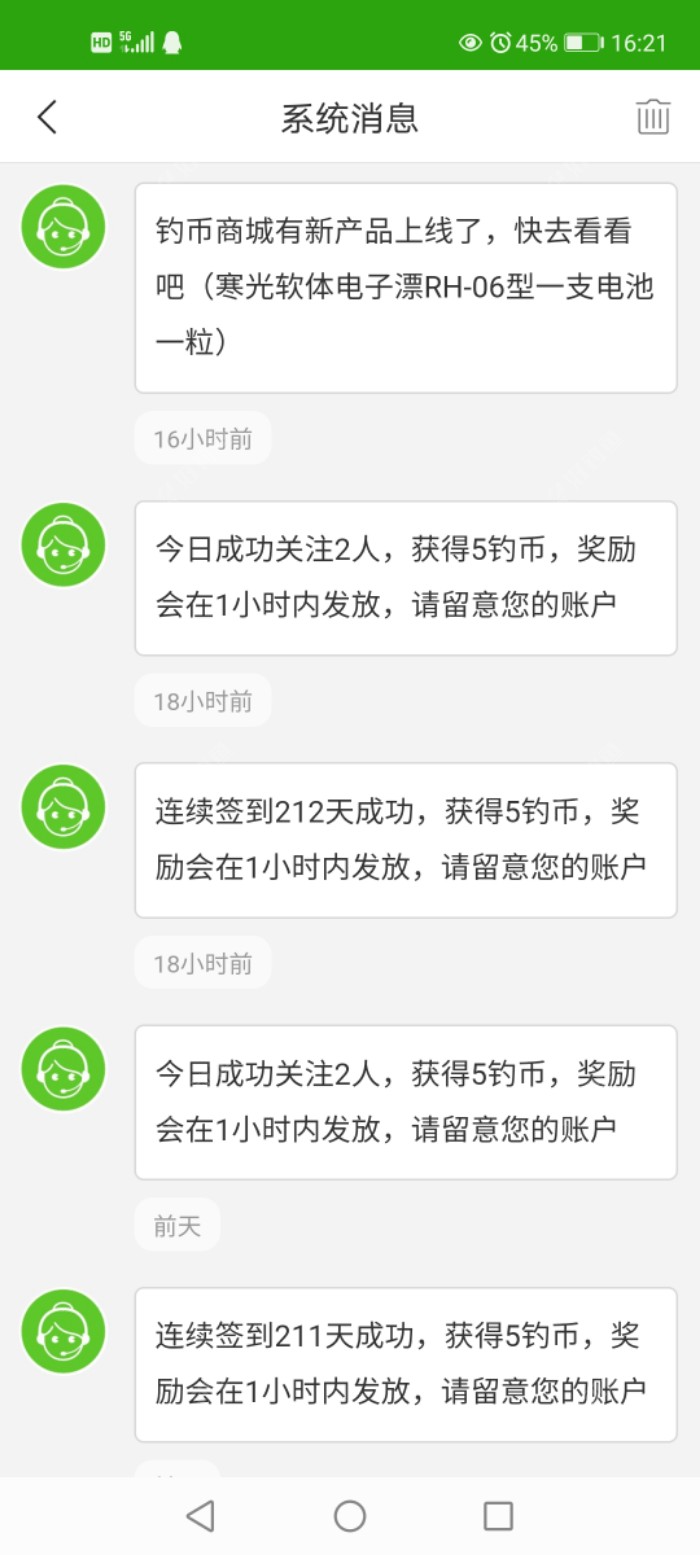Tap the system home button
Image resolution: width=700 pixels, height=1555 pixels.
350,1516
